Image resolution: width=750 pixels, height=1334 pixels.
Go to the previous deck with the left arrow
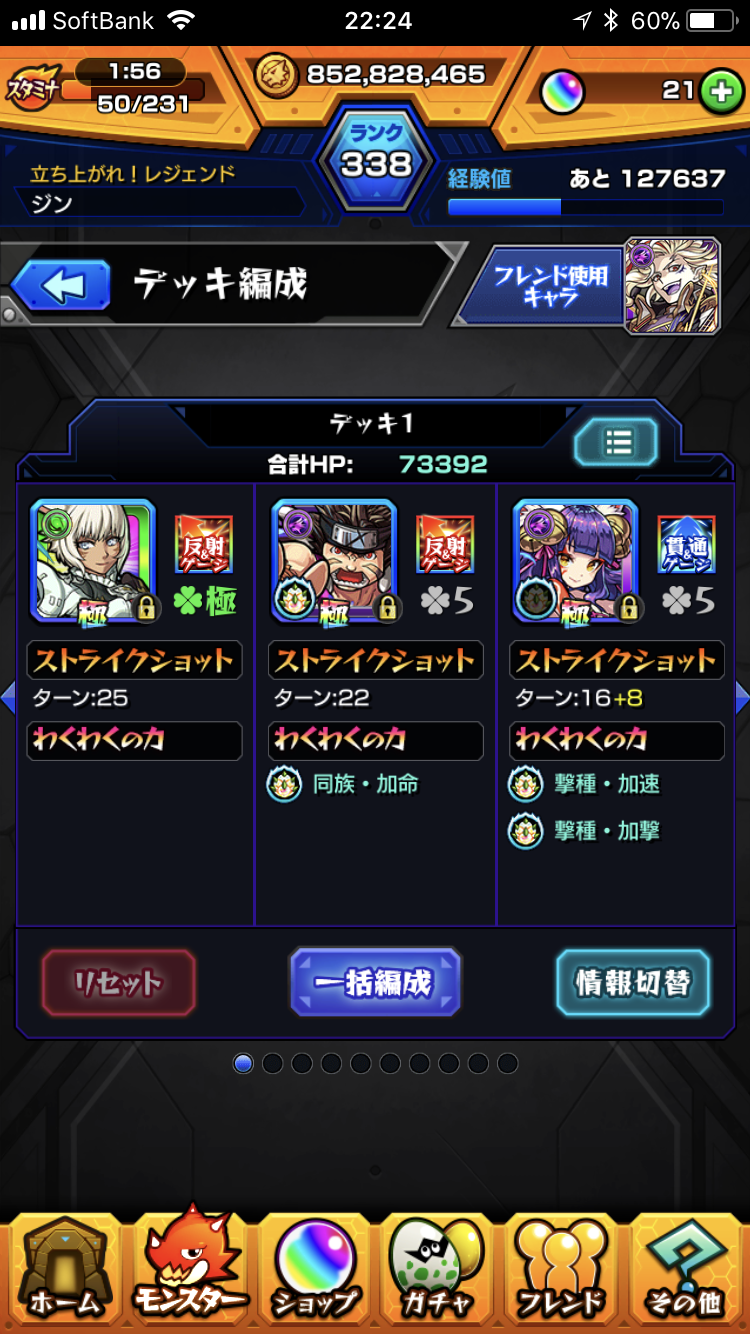[7, 697]
